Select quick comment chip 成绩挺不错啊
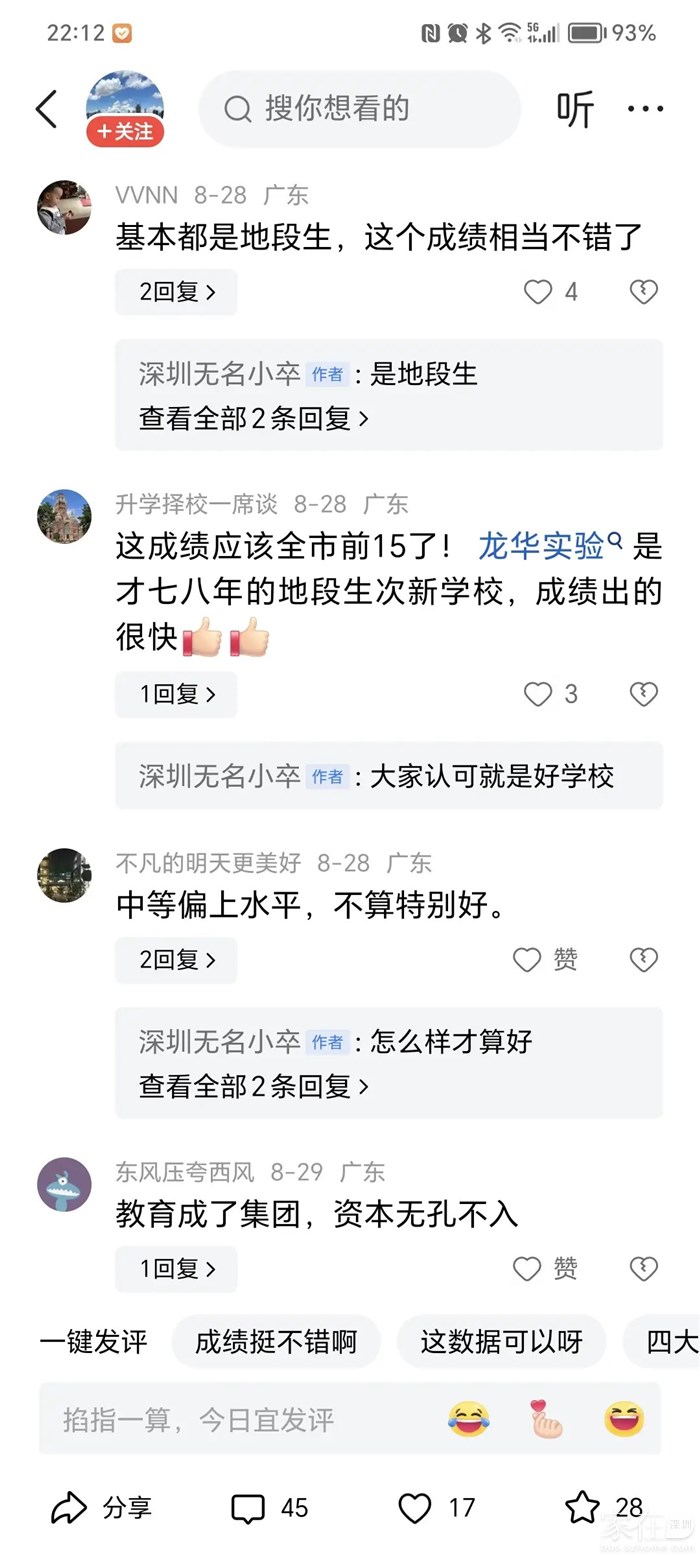Image resolution: width=700 pixels, height=1555 pixels. tap(276, 1341)
